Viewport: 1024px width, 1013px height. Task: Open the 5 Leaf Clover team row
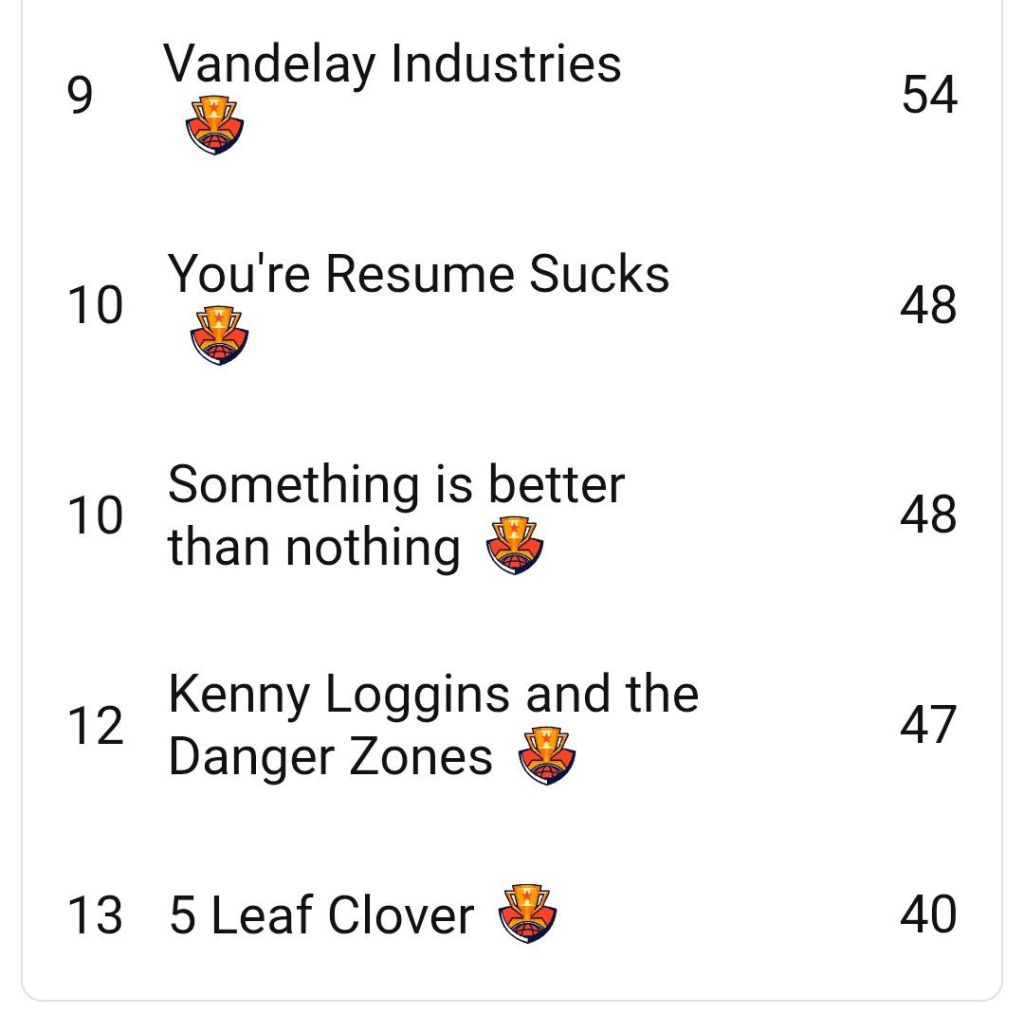[512, 914]
